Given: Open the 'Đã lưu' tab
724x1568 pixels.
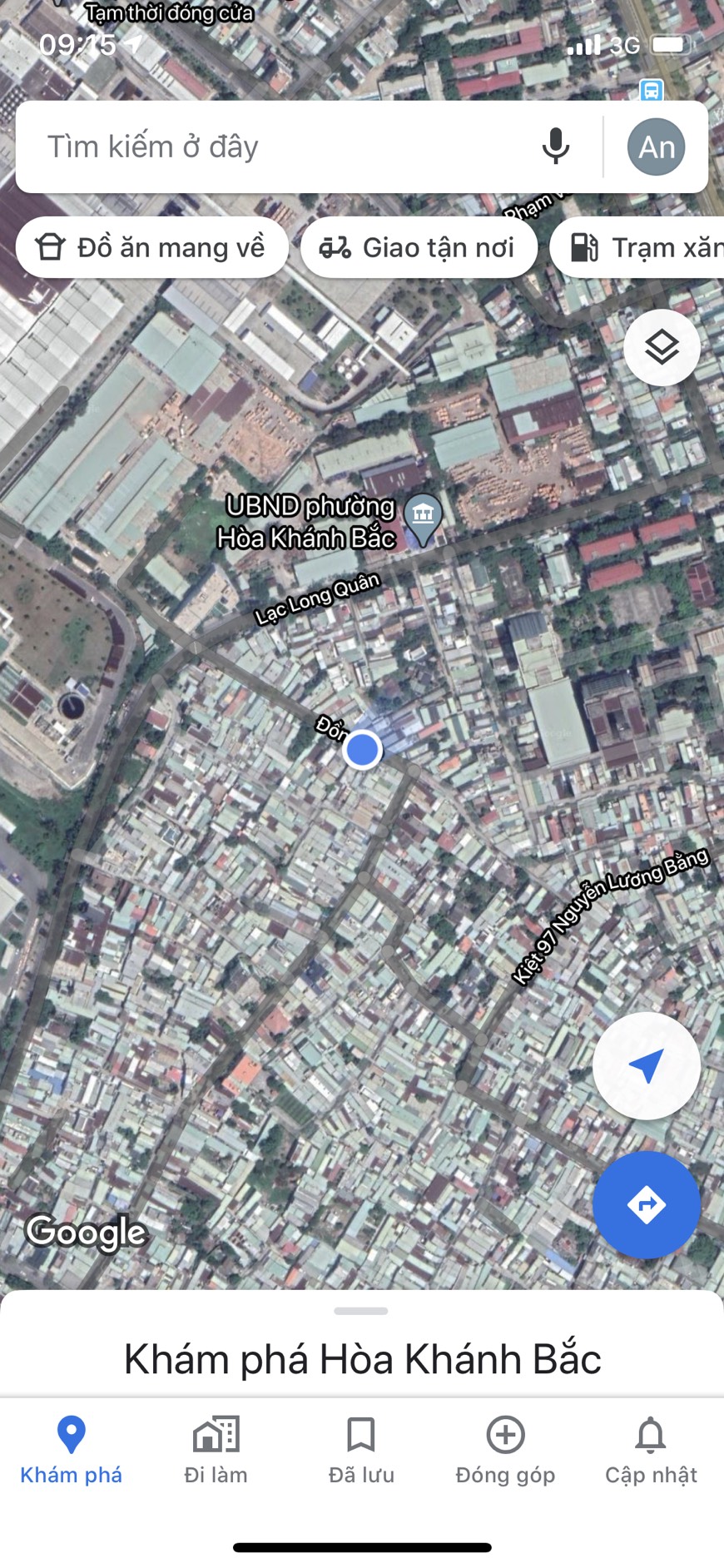Looking at the screenshot, I should (x=361, y=1451).
